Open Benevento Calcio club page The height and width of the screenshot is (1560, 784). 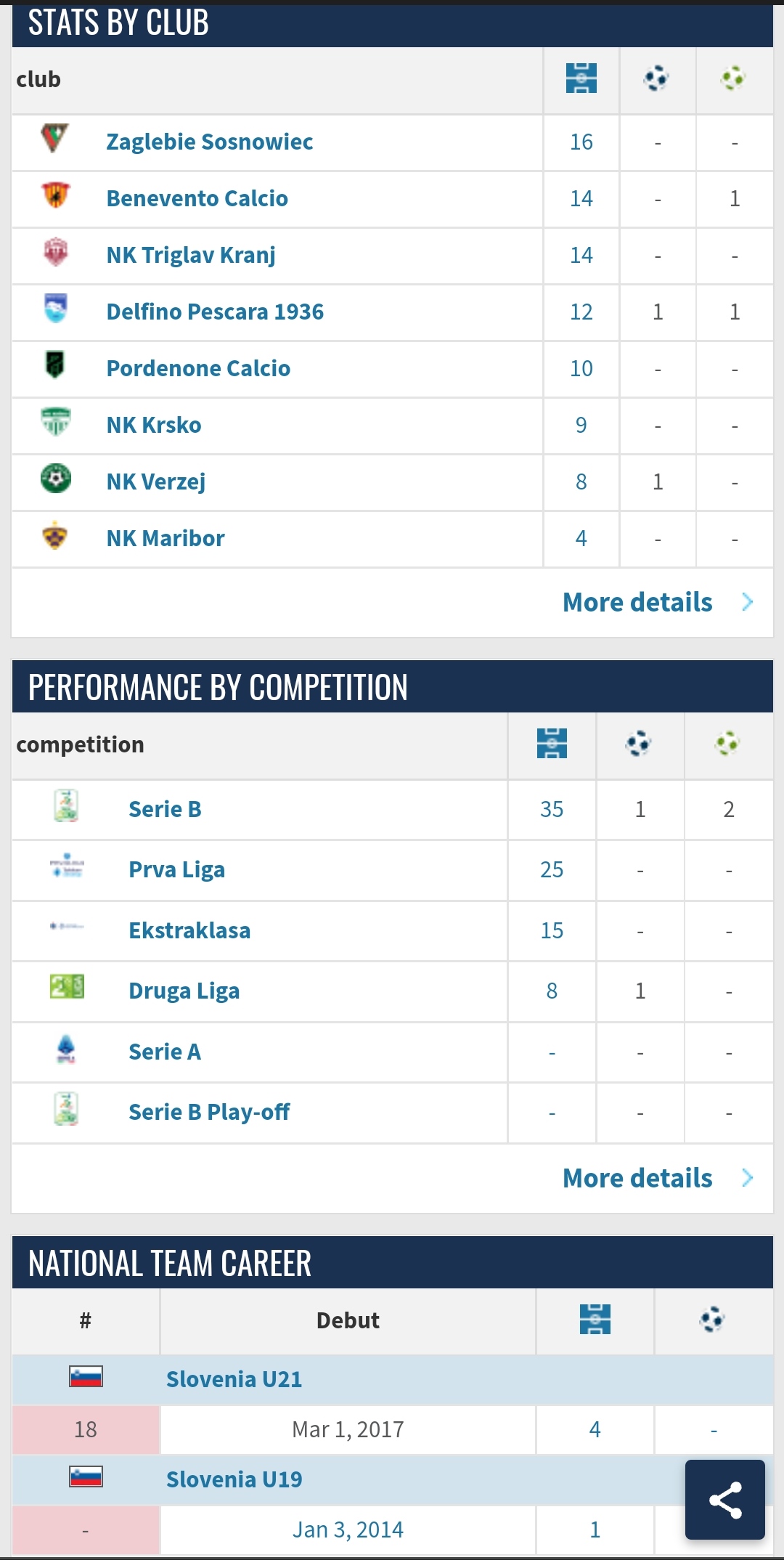click(197, 198)
